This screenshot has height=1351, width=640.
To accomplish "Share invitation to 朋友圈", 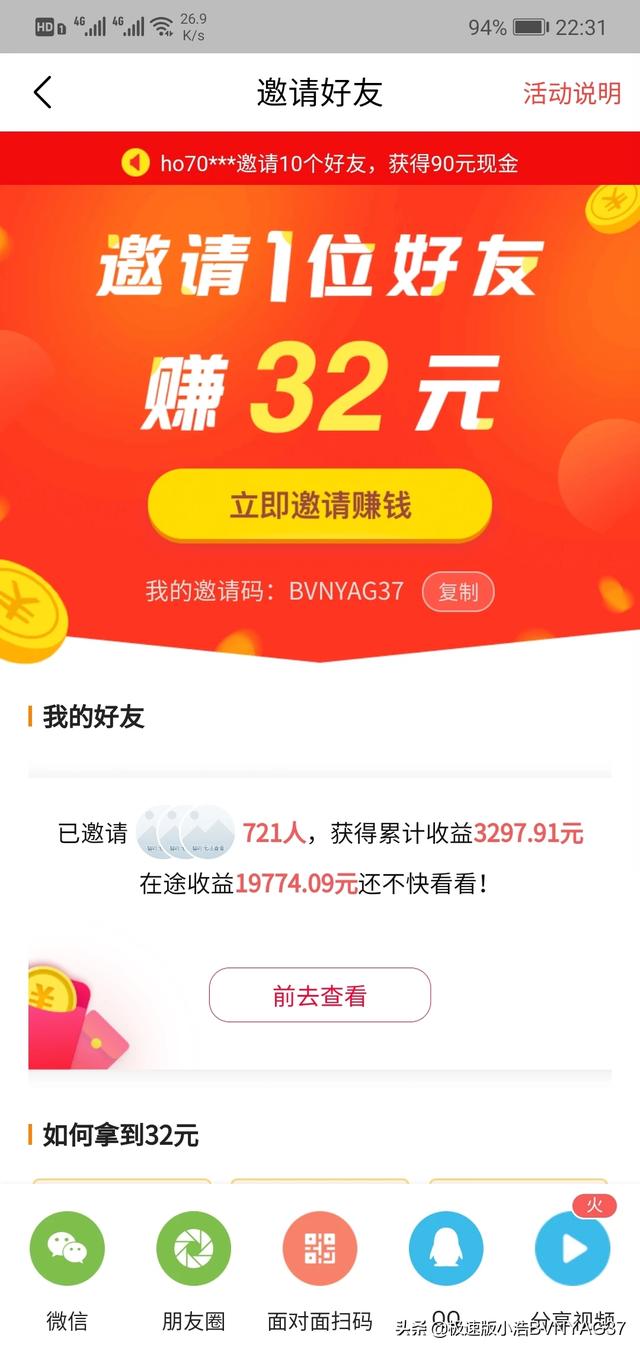I will (193, 1248).
